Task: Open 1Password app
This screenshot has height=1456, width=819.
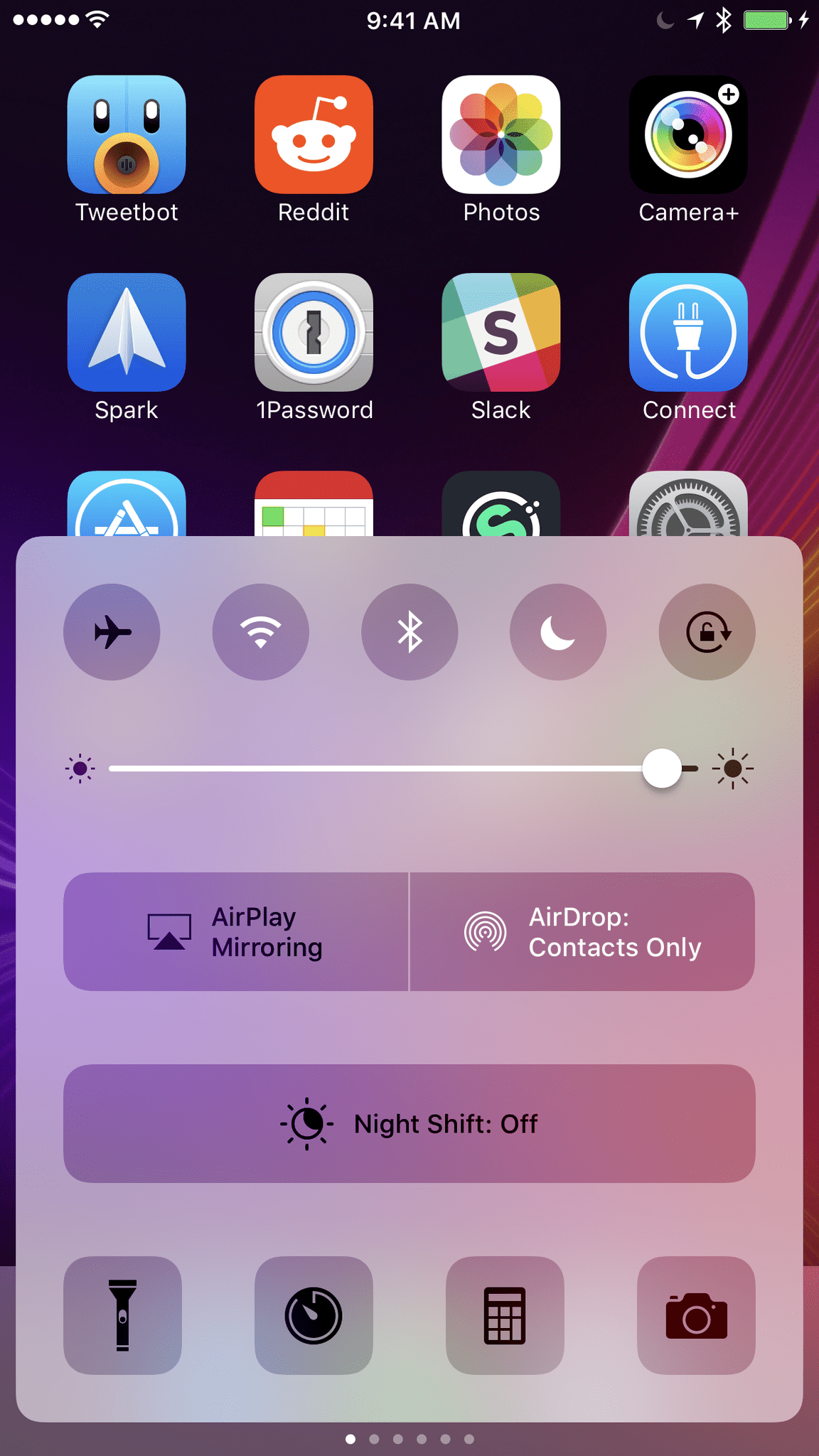Action: (314, 333)
